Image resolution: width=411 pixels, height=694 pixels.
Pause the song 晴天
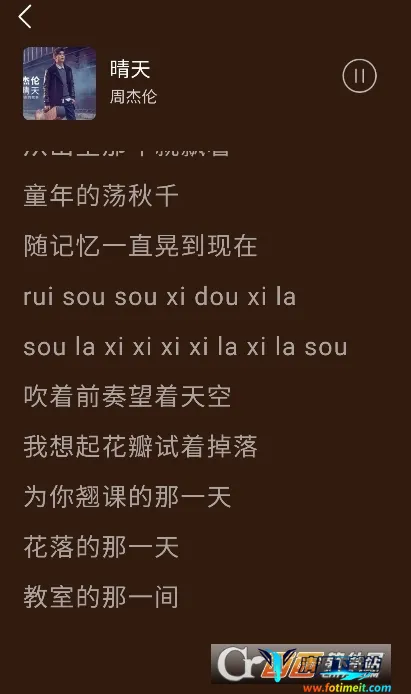(359, 76)
